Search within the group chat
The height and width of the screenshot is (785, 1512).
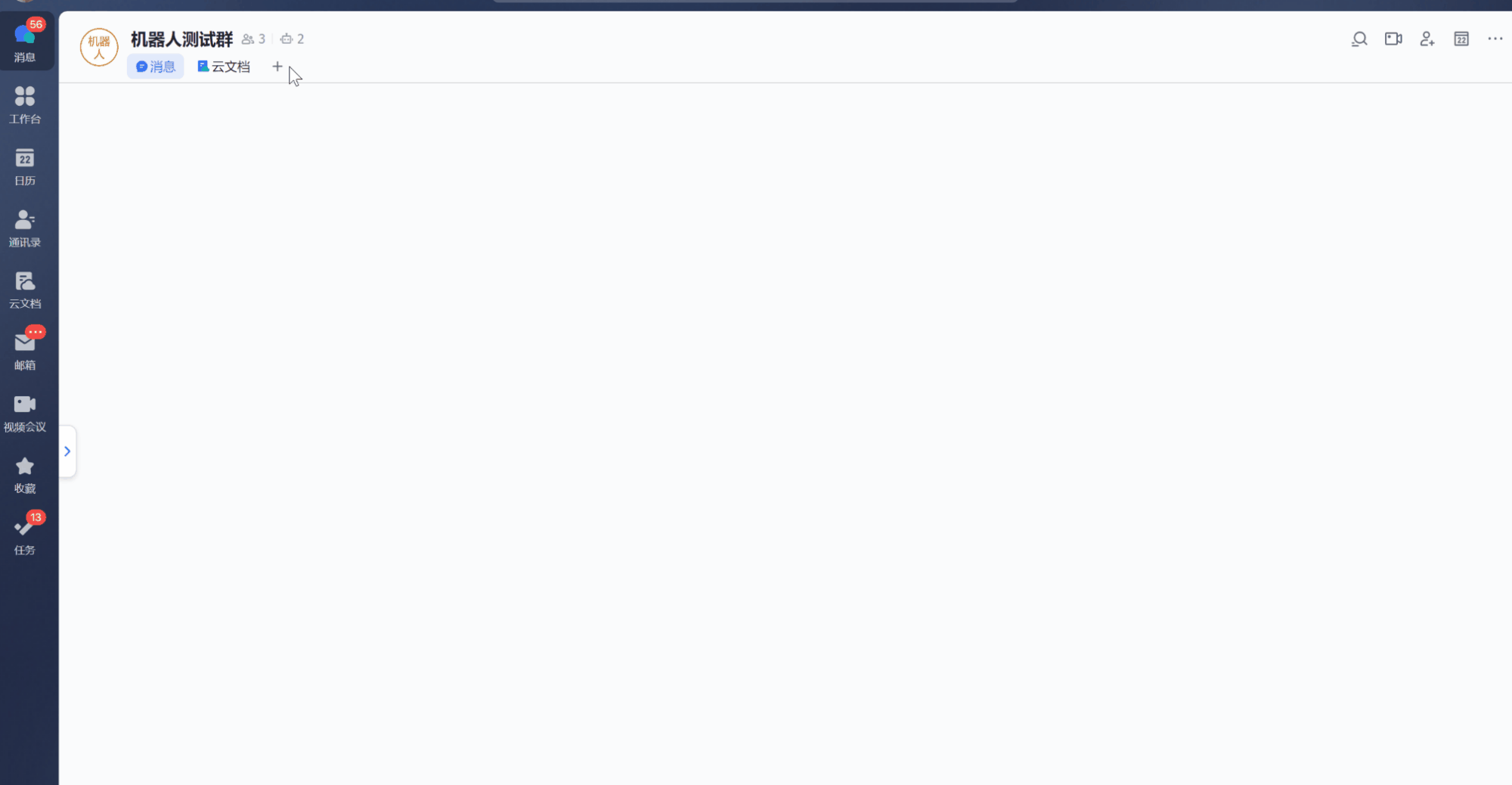1359,39
